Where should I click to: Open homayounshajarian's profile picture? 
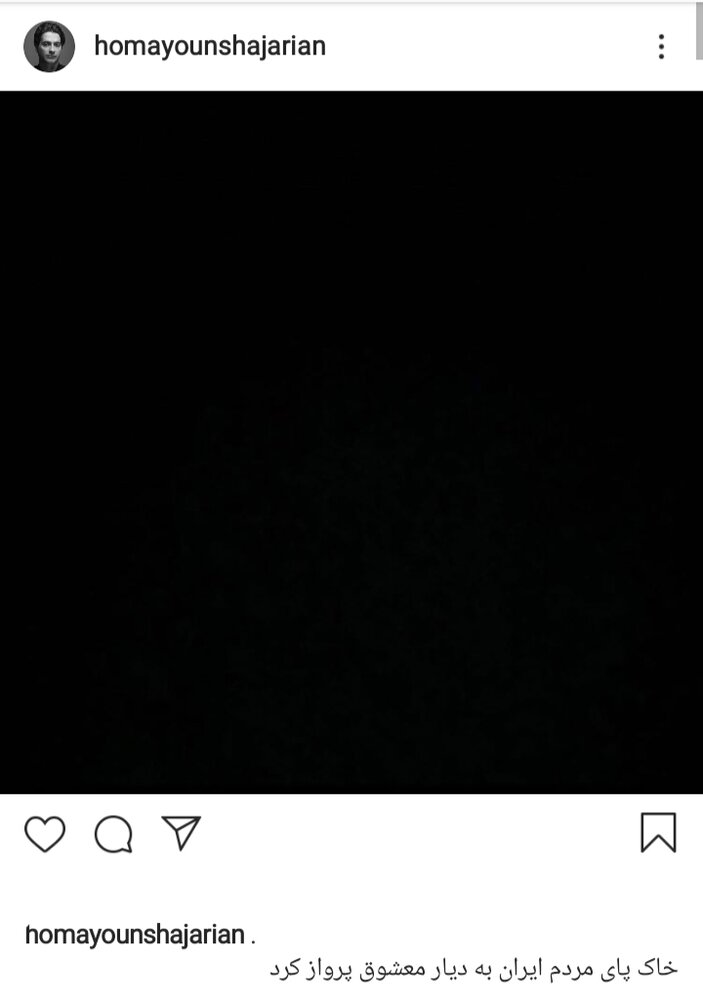49,46
